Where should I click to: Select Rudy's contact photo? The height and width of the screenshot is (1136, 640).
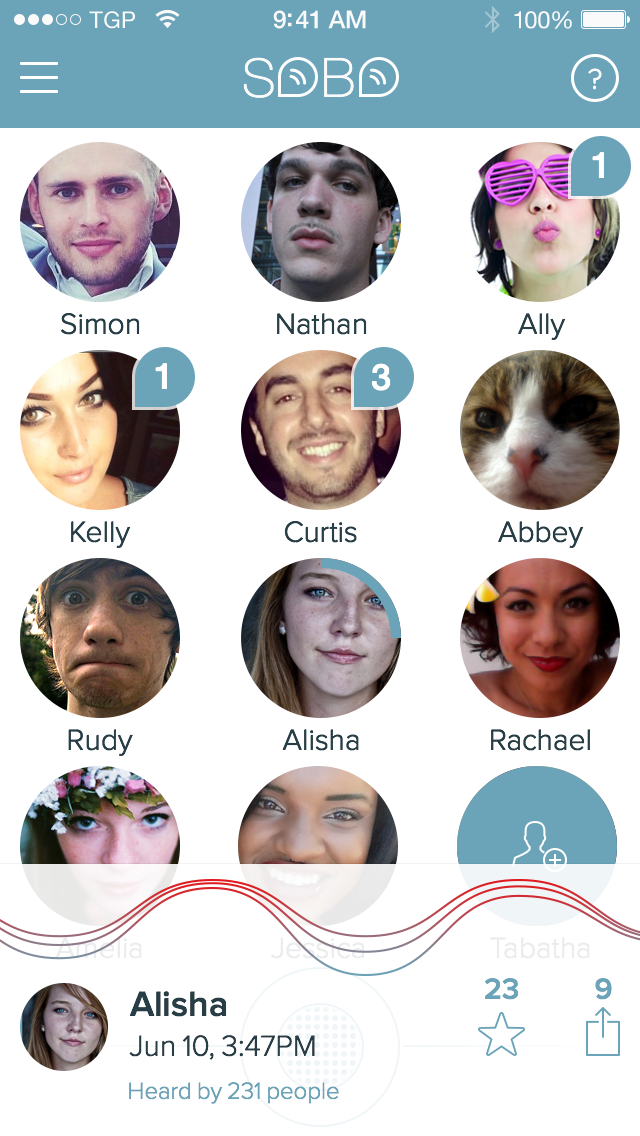100,638
